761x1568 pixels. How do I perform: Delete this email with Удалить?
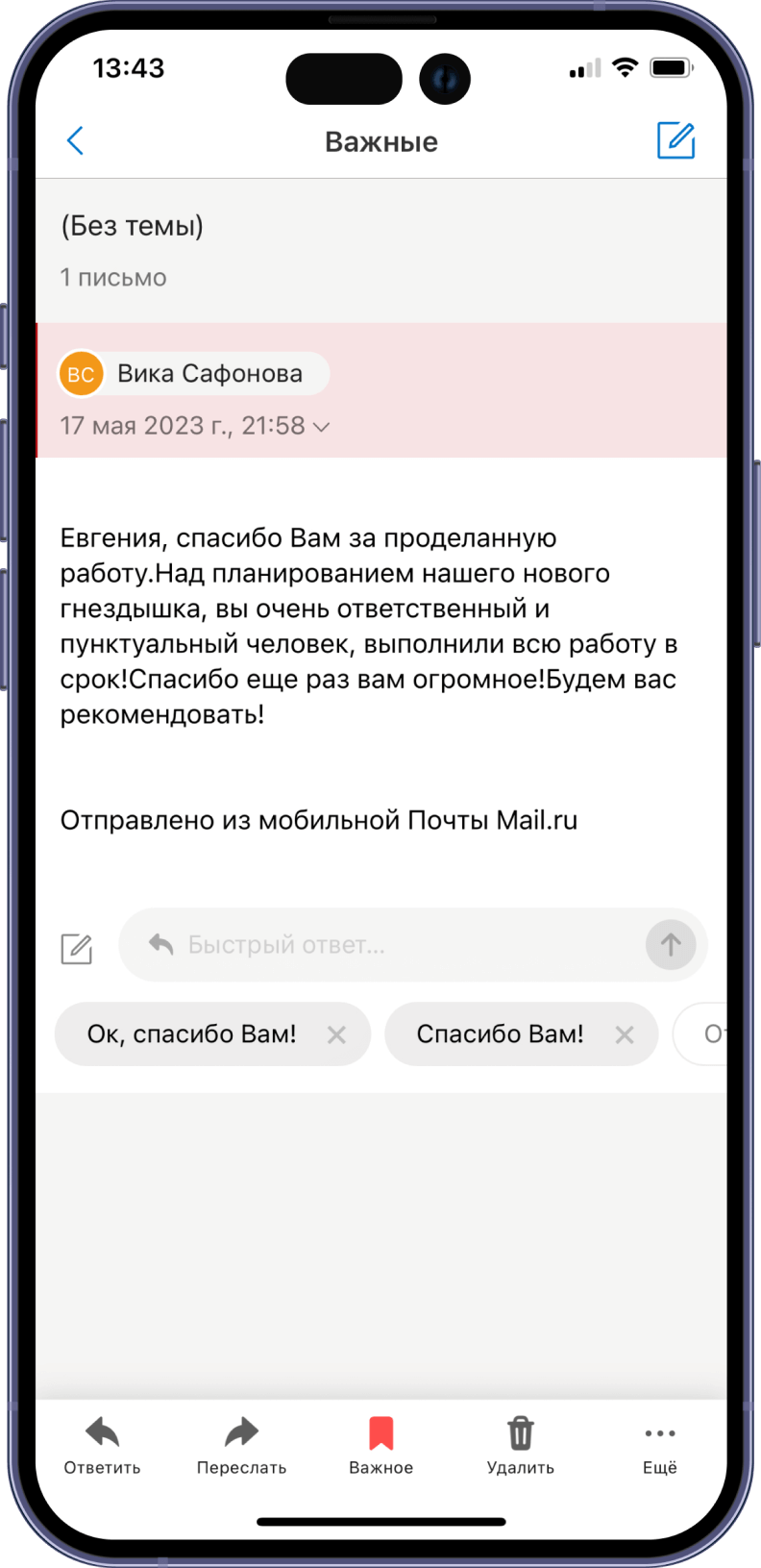coord(520,1445)
